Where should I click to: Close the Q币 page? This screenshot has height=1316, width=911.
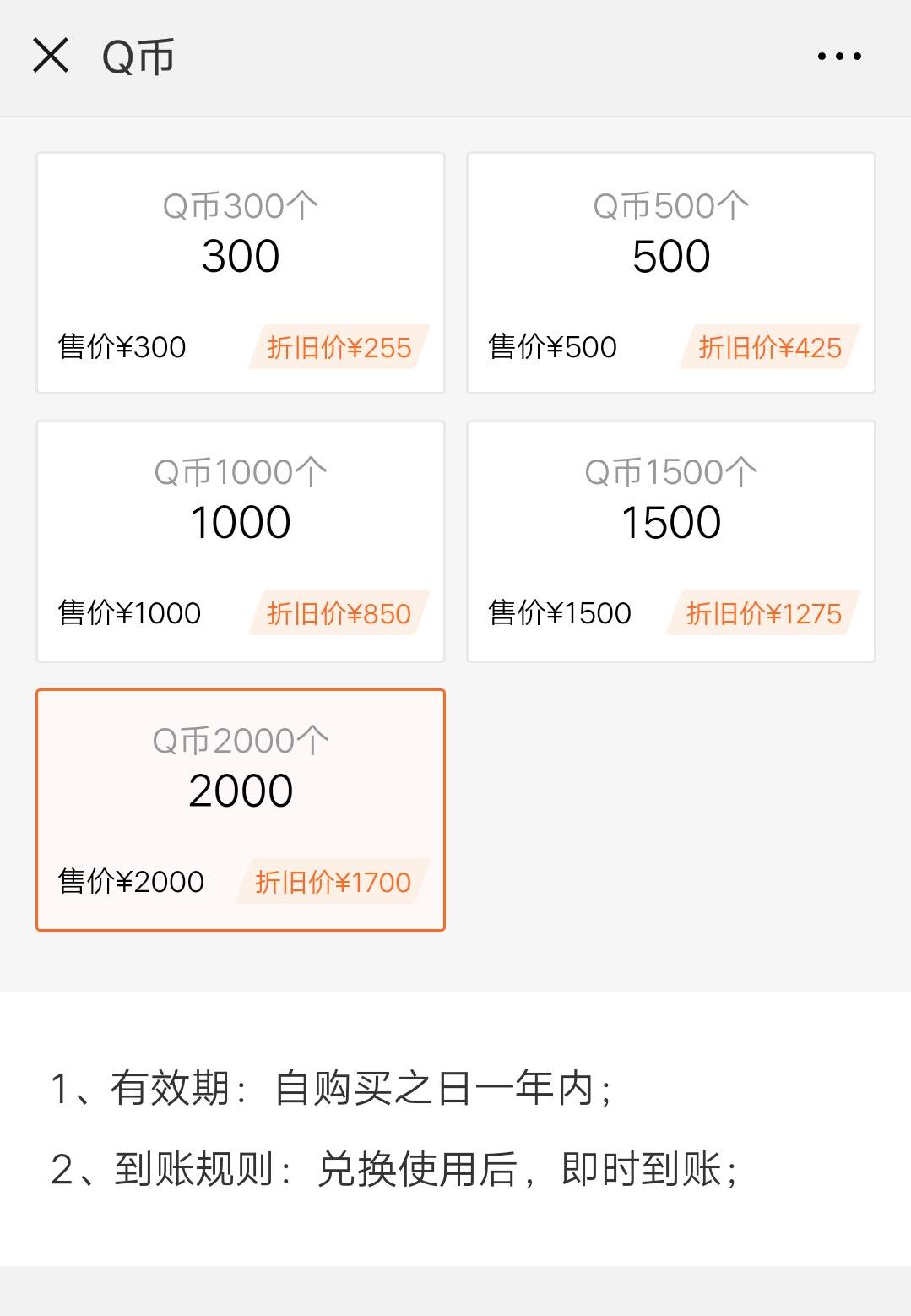51,56
